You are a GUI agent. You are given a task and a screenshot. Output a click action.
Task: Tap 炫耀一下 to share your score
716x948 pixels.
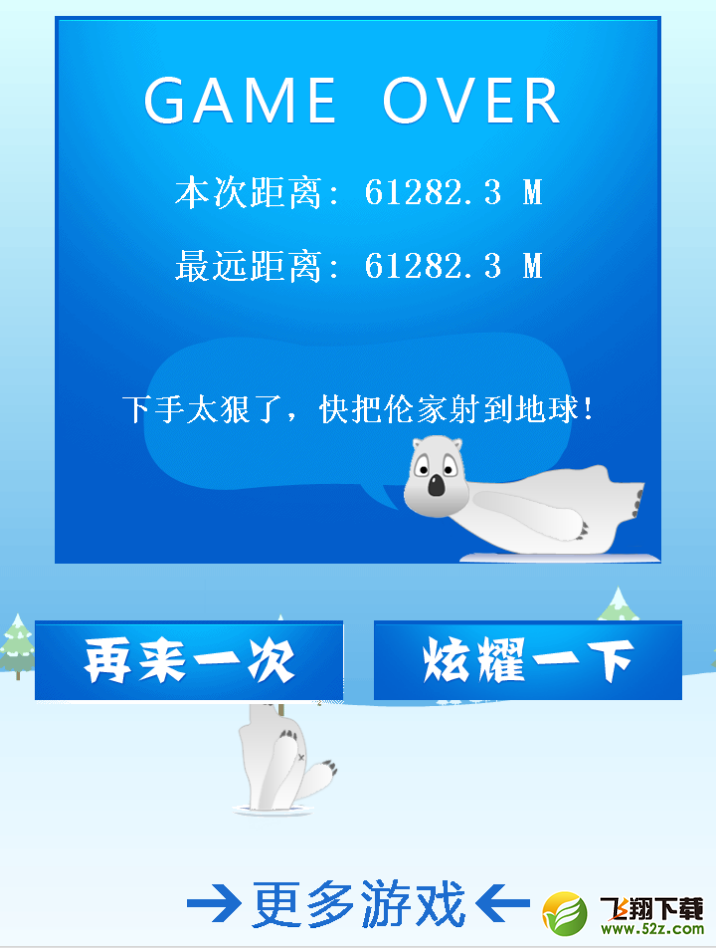(x=527, y=660)
